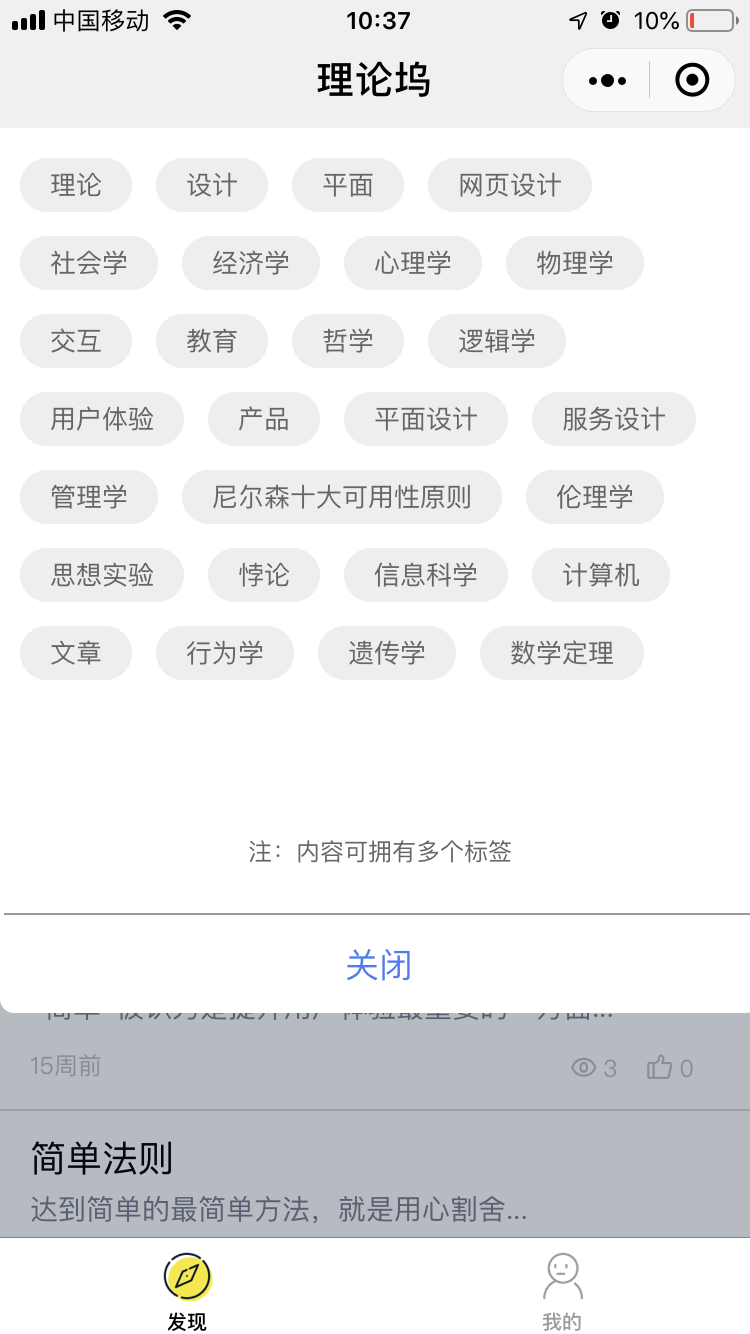
Task: Filter by the 信息科学 tag
Action: 426,575
